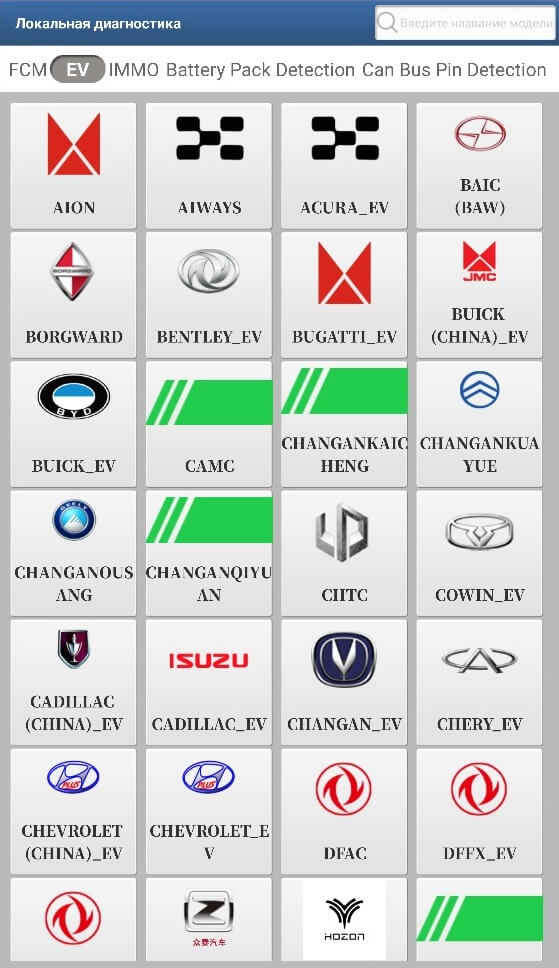559x968 pixels.
Task: Select the CADILLAC_EV tile
Action: pos(209,682)
